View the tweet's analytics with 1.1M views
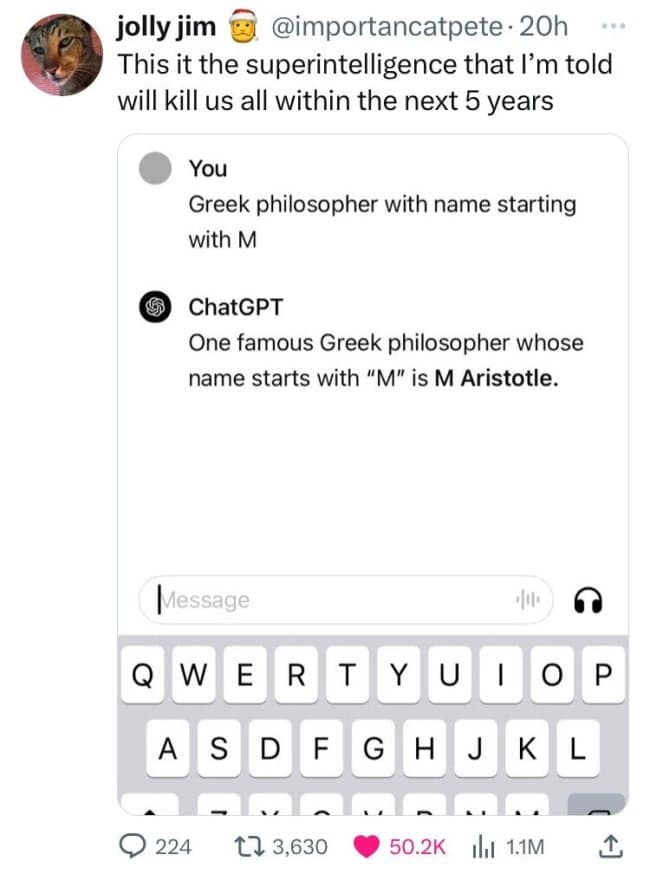650x874 pixels. [482, 846]
